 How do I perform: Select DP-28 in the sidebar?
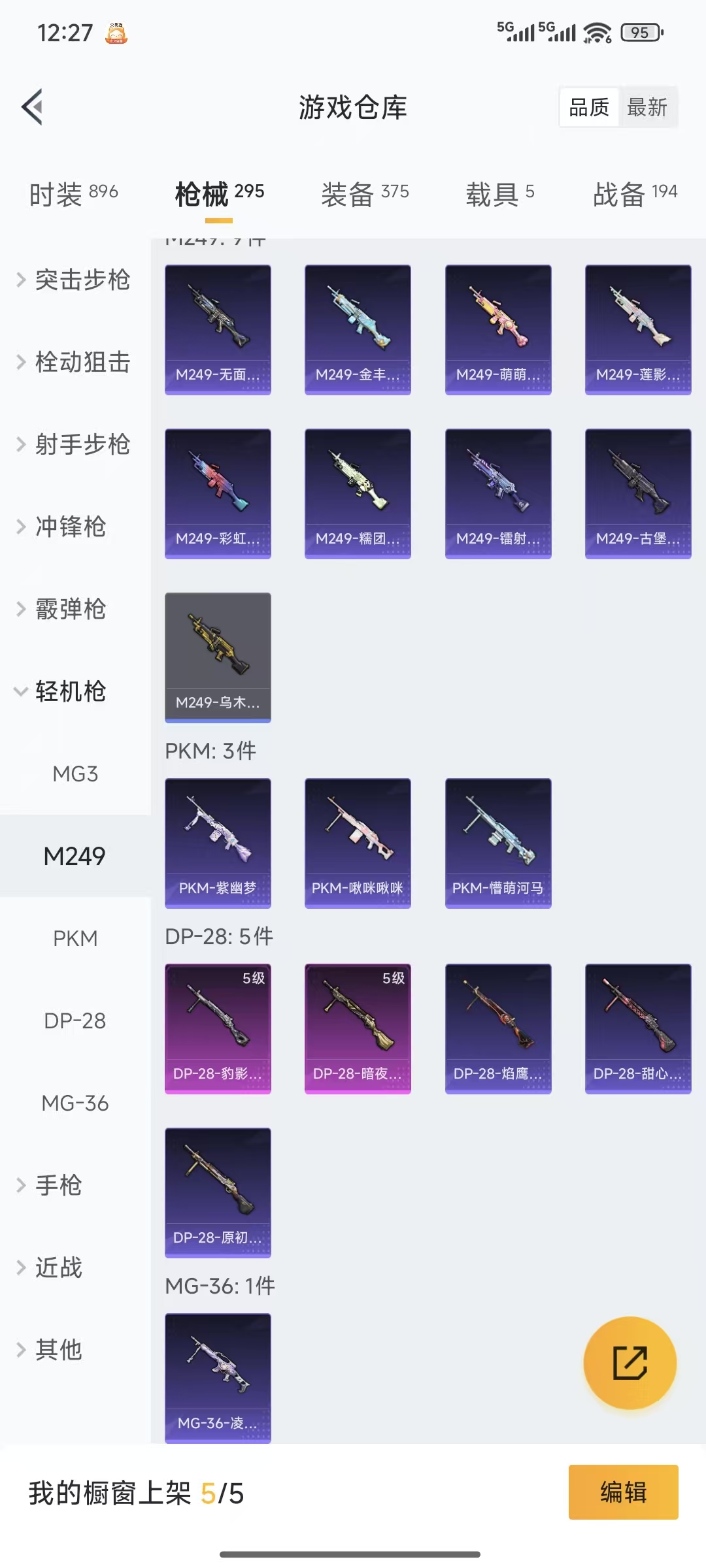(x=74, y=1020)
